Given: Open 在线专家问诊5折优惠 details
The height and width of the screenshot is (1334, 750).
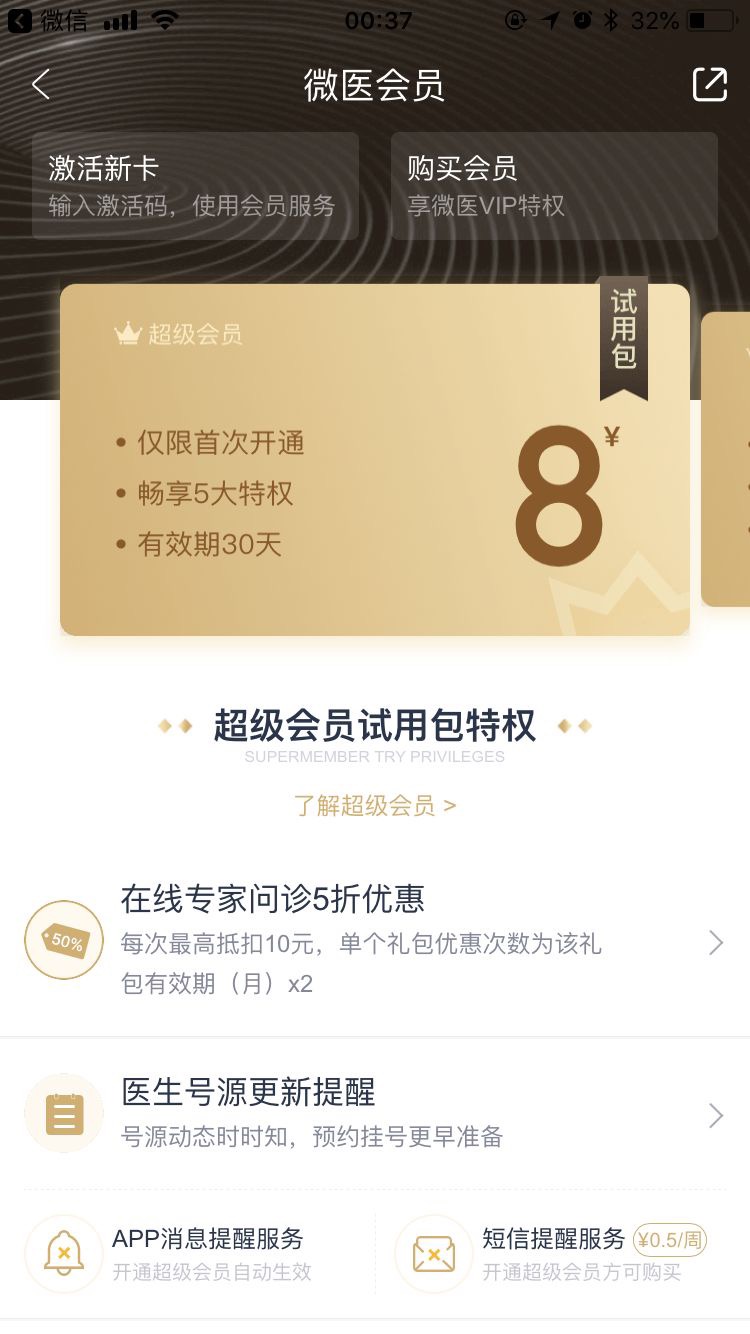Looking at the screenshot, I should point(375,940).
